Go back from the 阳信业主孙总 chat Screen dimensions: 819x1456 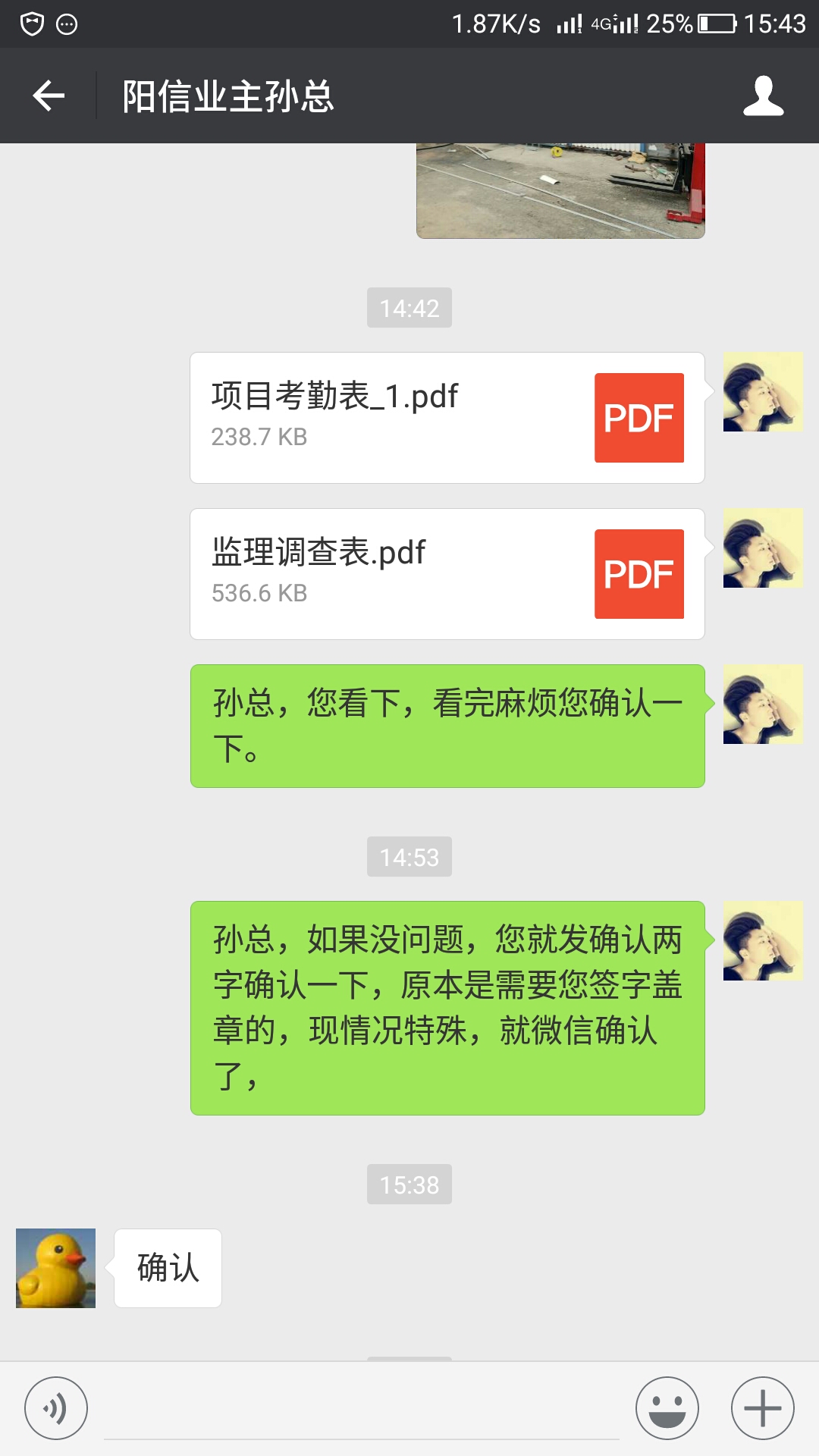coord(49,96)
